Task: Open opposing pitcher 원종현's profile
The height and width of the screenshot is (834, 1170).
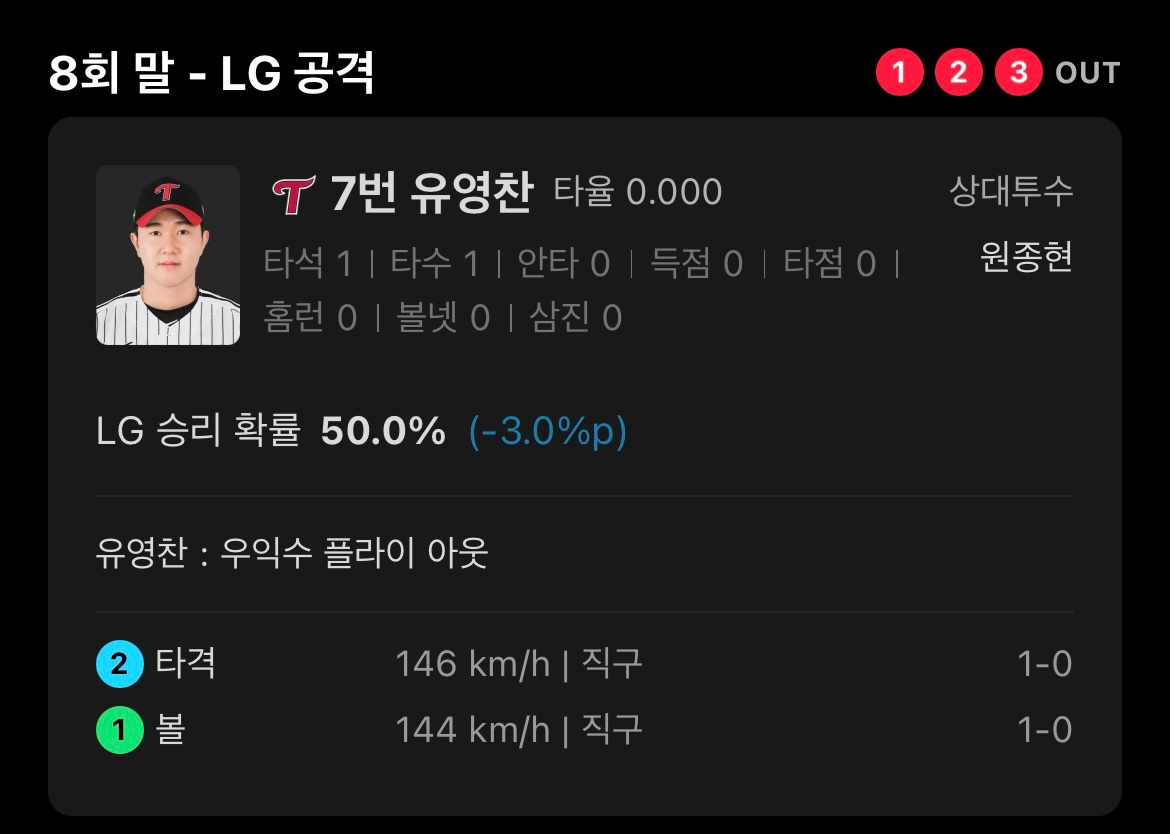Action: click(1025, 257)
